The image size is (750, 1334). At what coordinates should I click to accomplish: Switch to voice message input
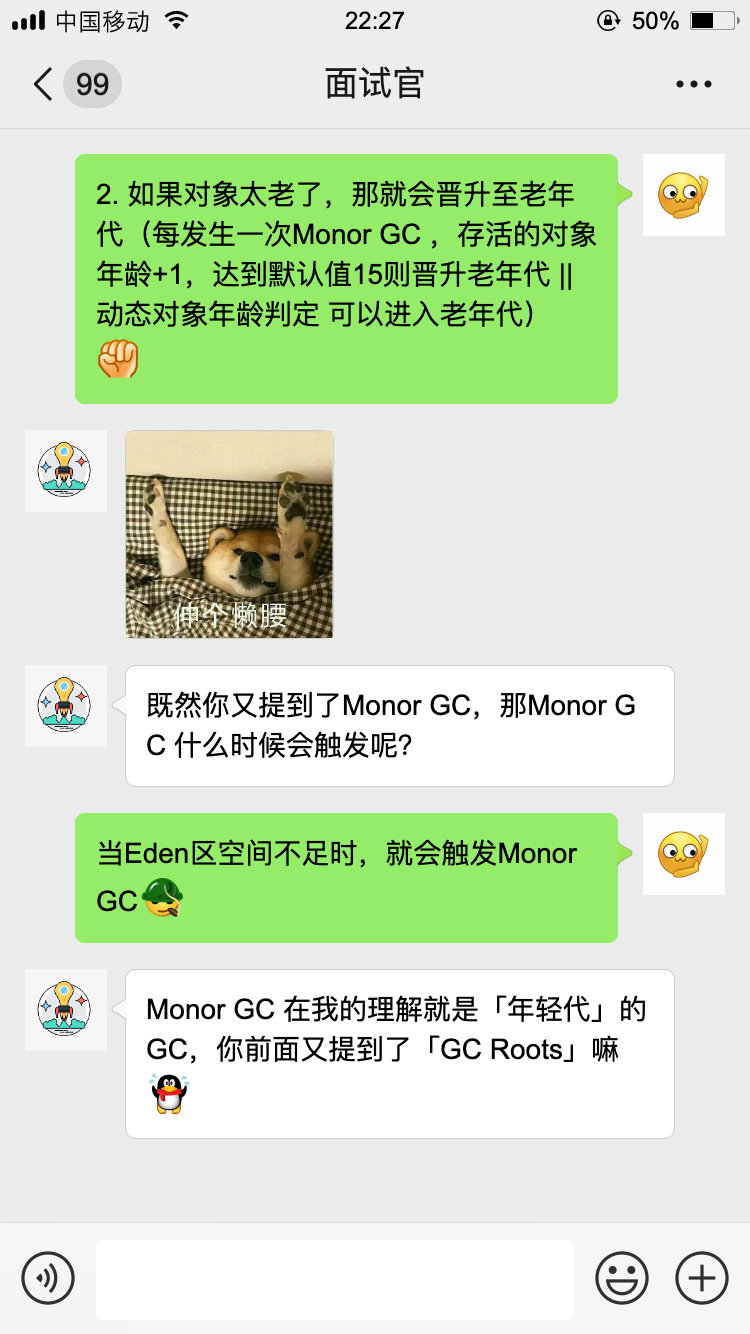(48, 1277)
